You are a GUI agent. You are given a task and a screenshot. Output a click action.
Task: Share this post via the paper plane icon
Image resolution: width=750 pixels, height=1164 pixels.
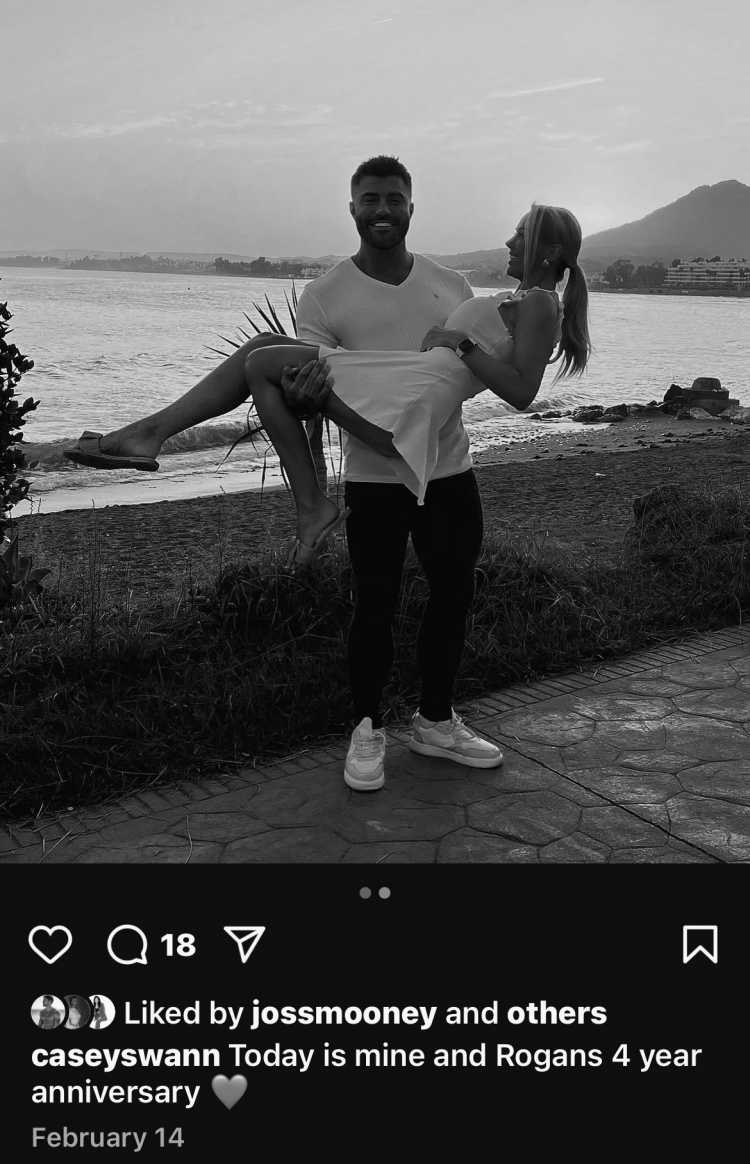pyautogui.click(x=244, y=944)
